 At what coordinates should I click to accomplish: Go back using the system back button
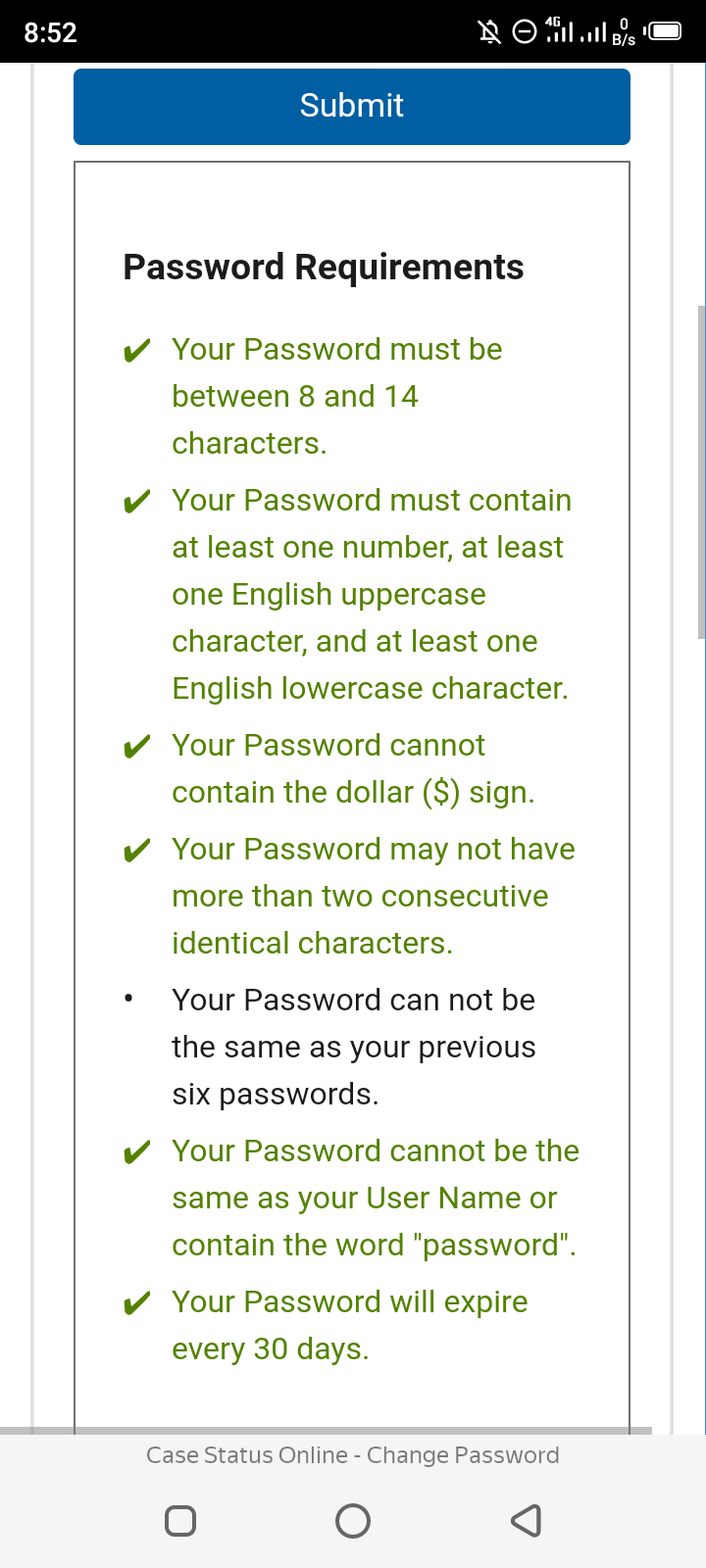(x=527, y=1521)
